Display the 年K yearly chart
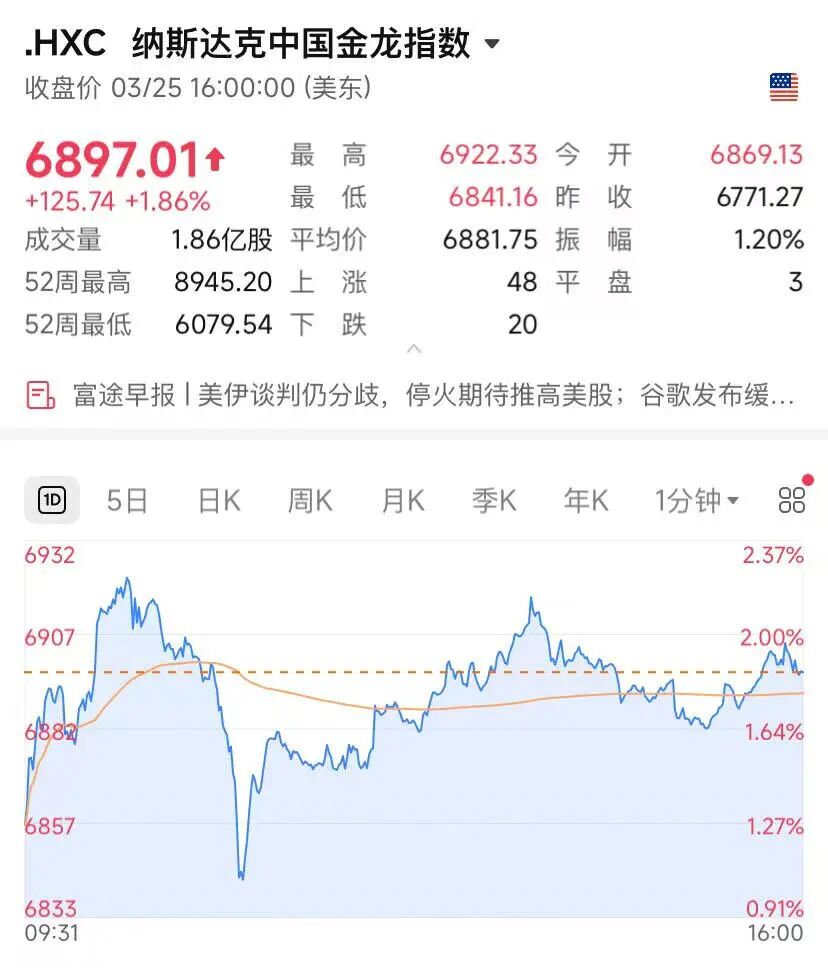This screenshot has width=828, height=968. coord(586,500)
